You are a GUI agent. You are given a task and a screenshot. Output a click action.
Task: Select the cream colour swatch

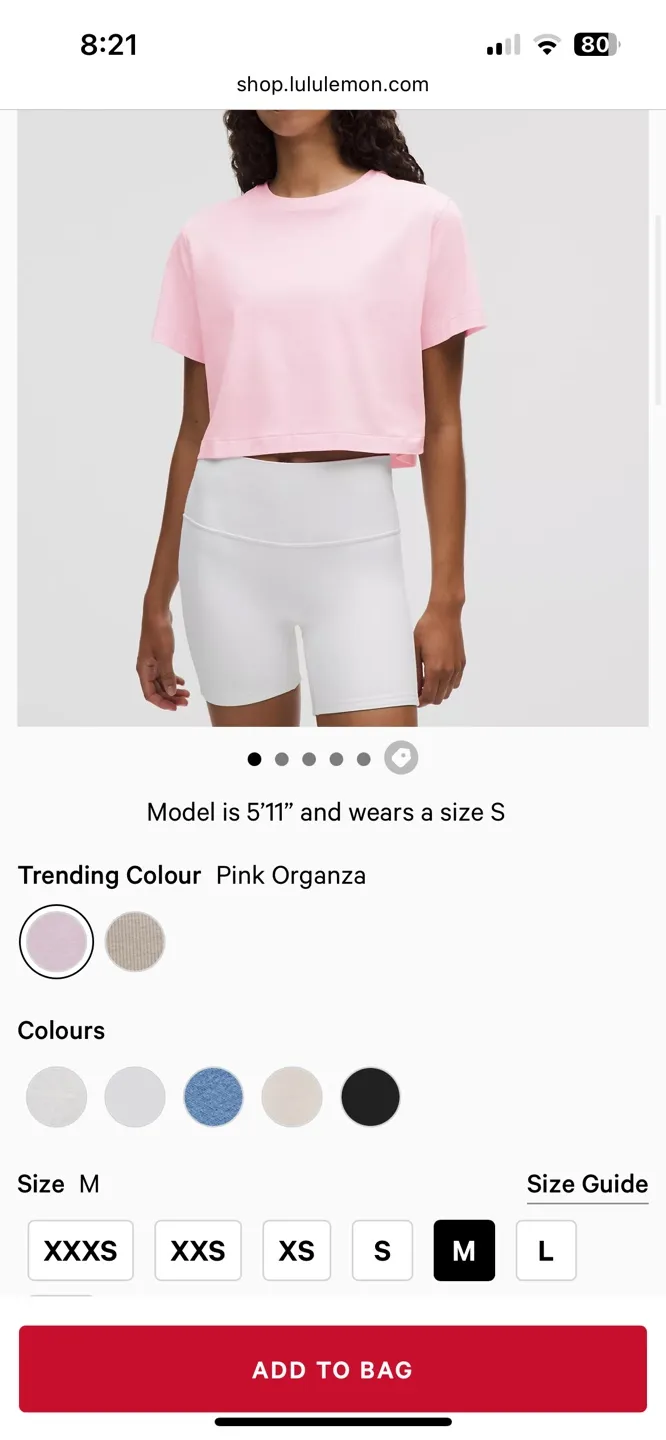tap(292, 1097)
